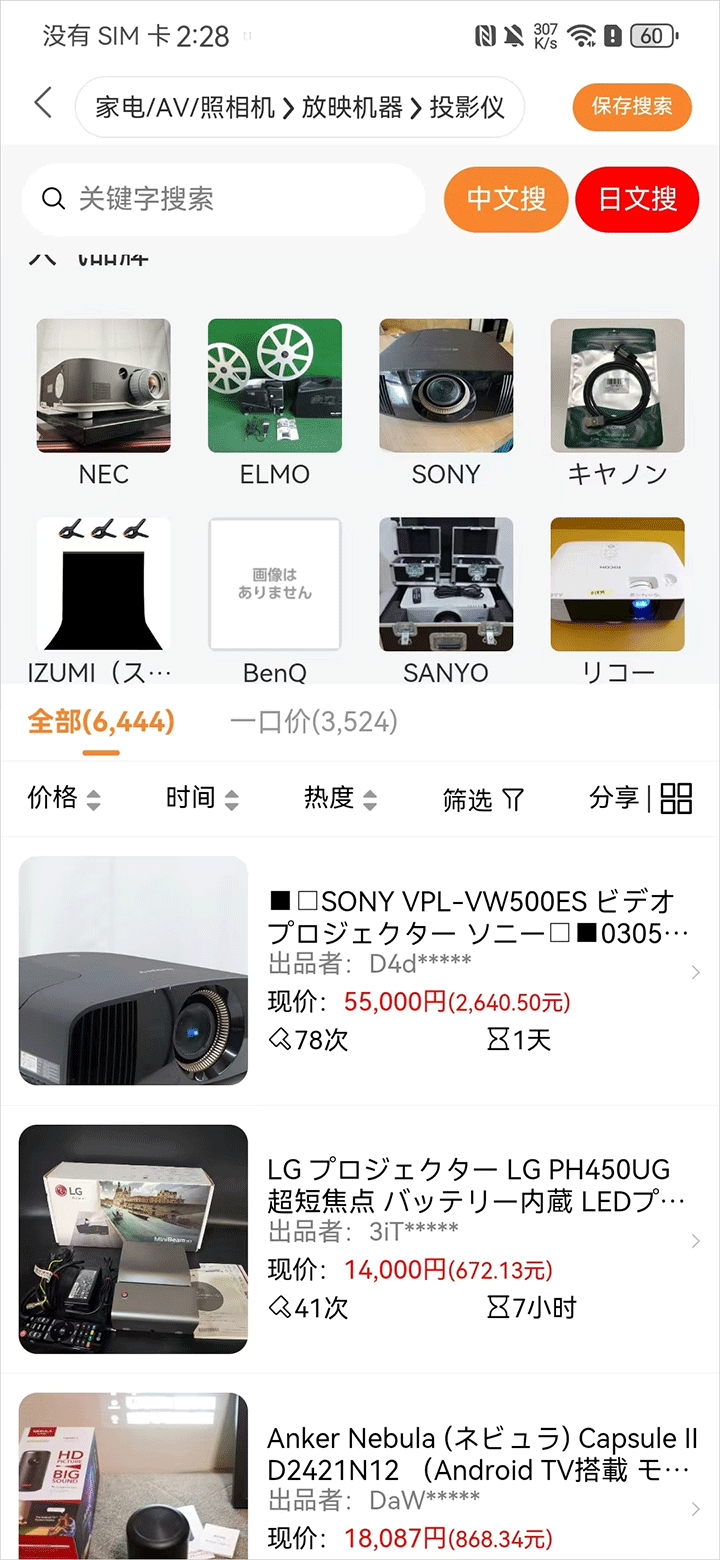Open the 筛选 filter options

(483, 799)
